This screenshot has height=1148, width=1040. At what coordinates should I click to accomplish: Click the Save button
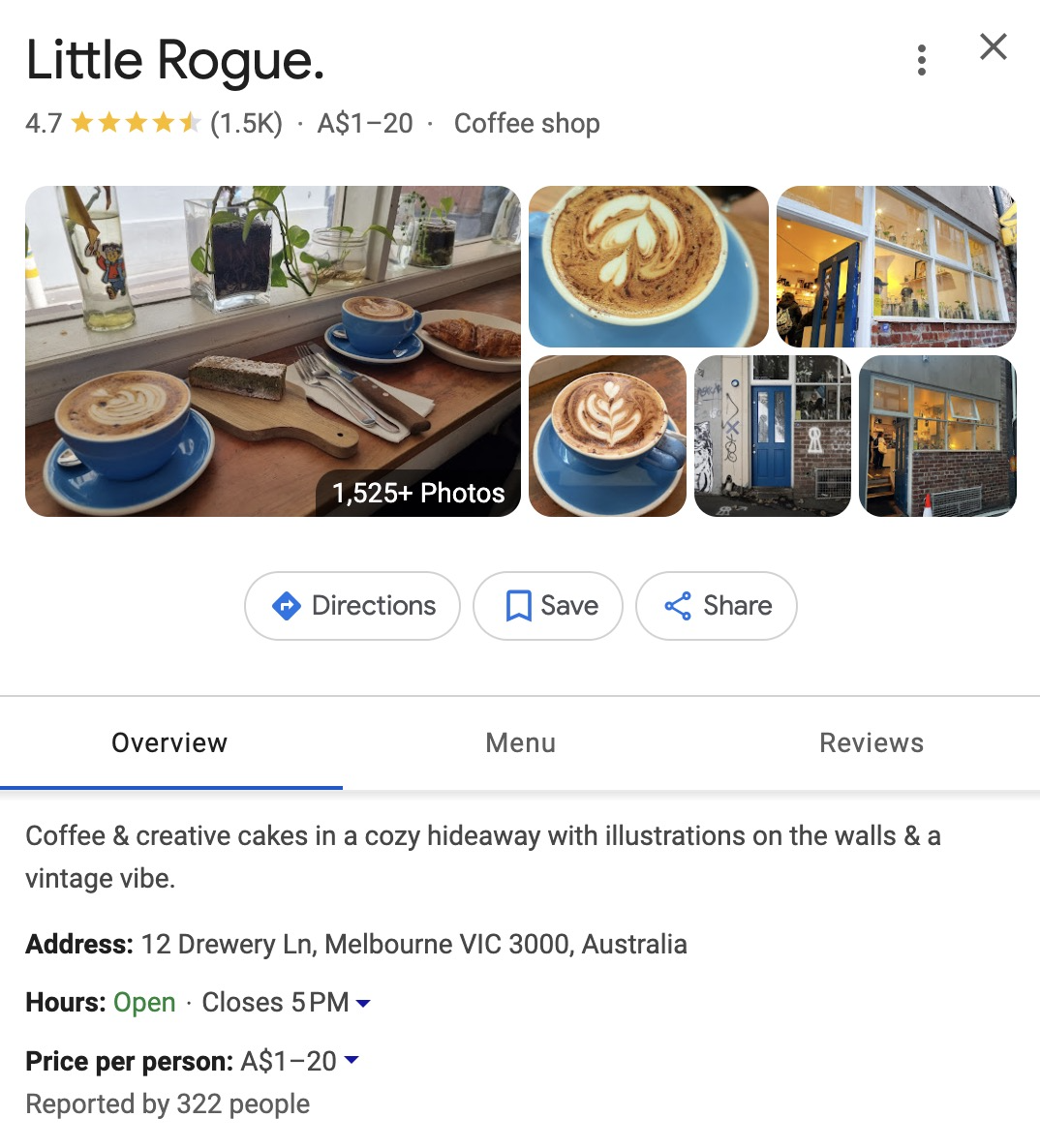pyautogui.click(x=547, y=605)
